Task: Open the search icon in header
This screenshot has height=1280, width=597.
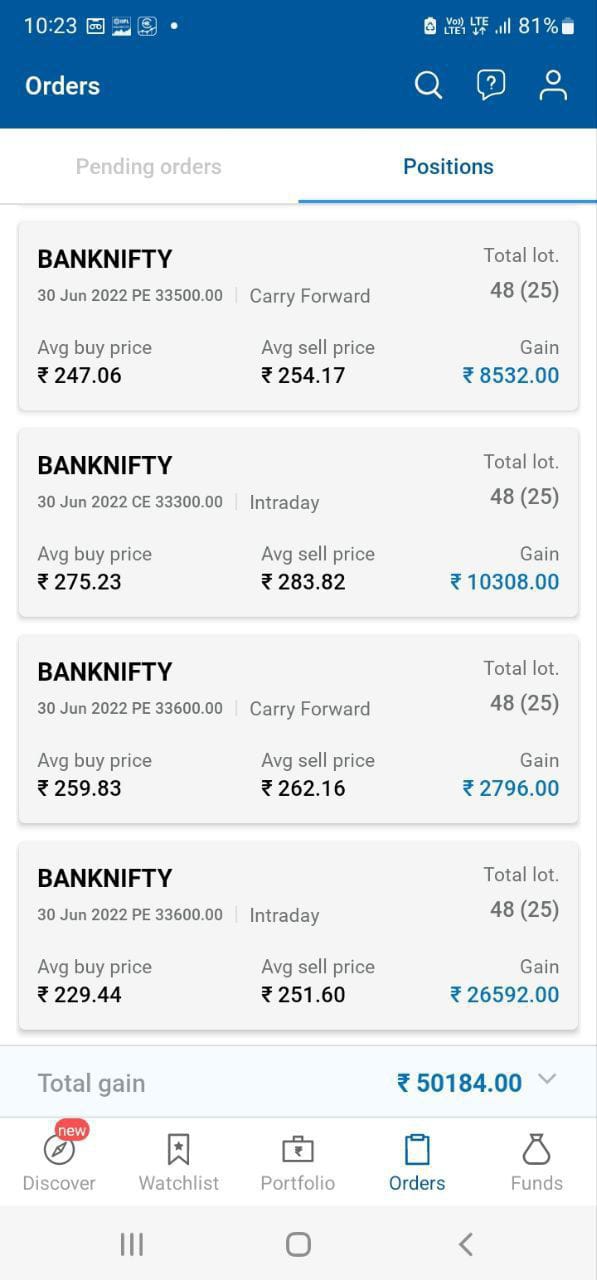Action: (x=428, y=86)
